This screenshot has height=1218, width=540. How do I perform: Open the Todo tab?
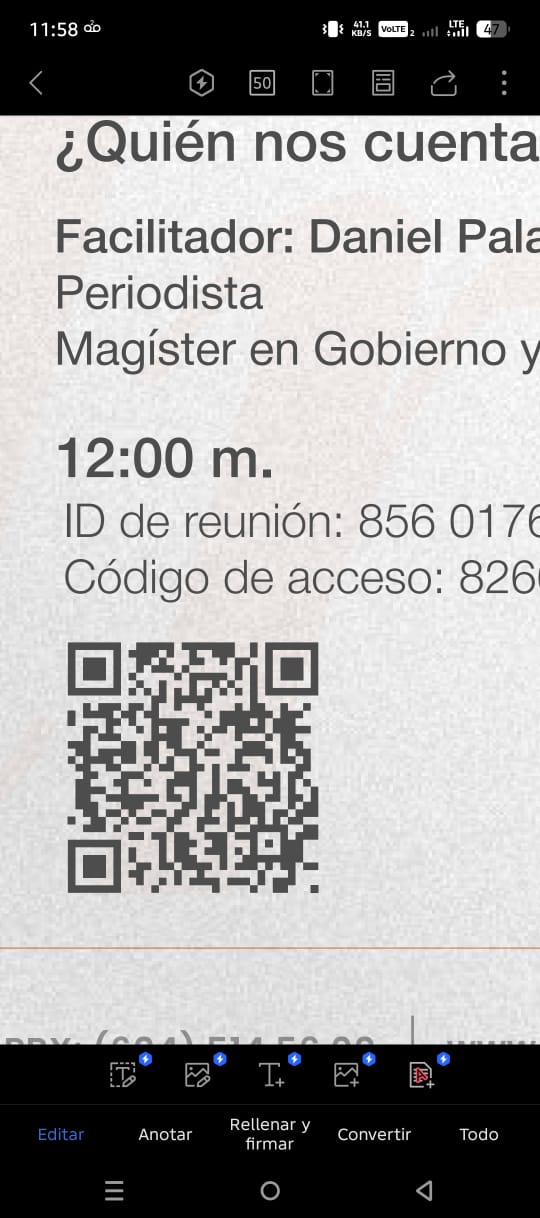click(x=479, y=1134)
